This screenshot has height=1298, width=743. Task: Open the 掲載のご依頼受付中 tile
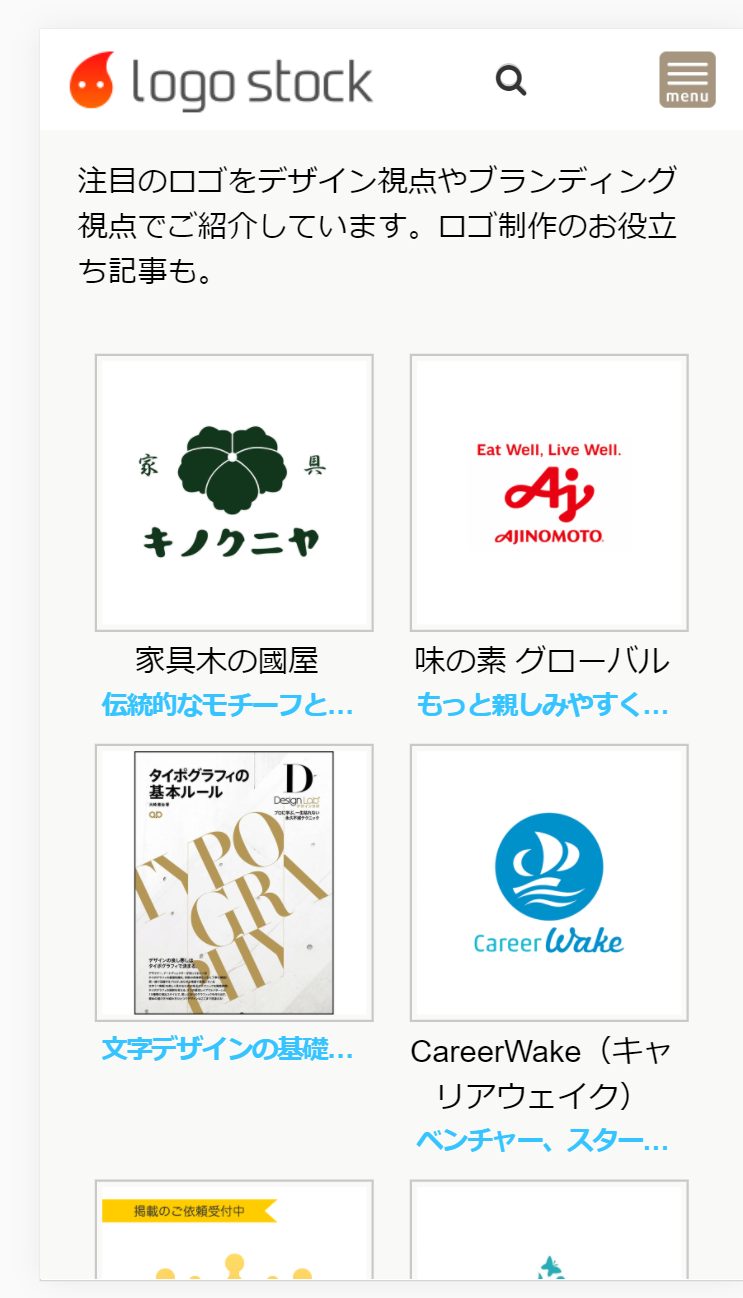coord(234,1230)
